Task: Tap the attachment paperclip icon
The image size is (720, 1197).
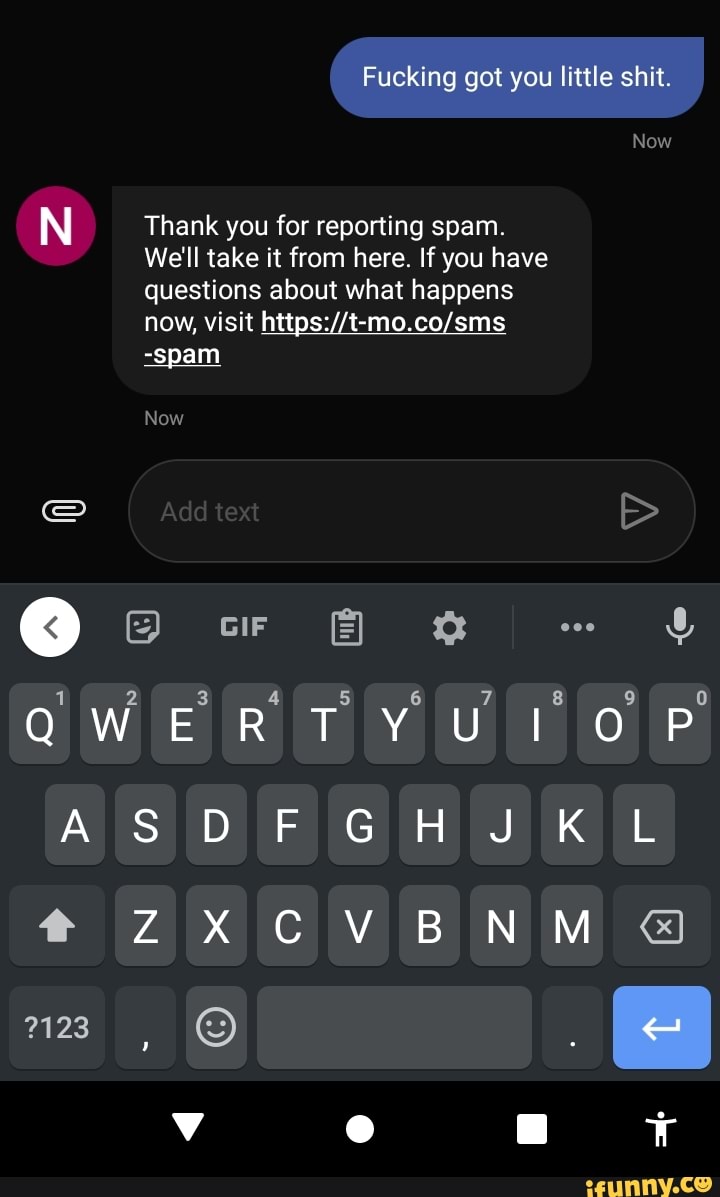Action: (x=63, y=512)
